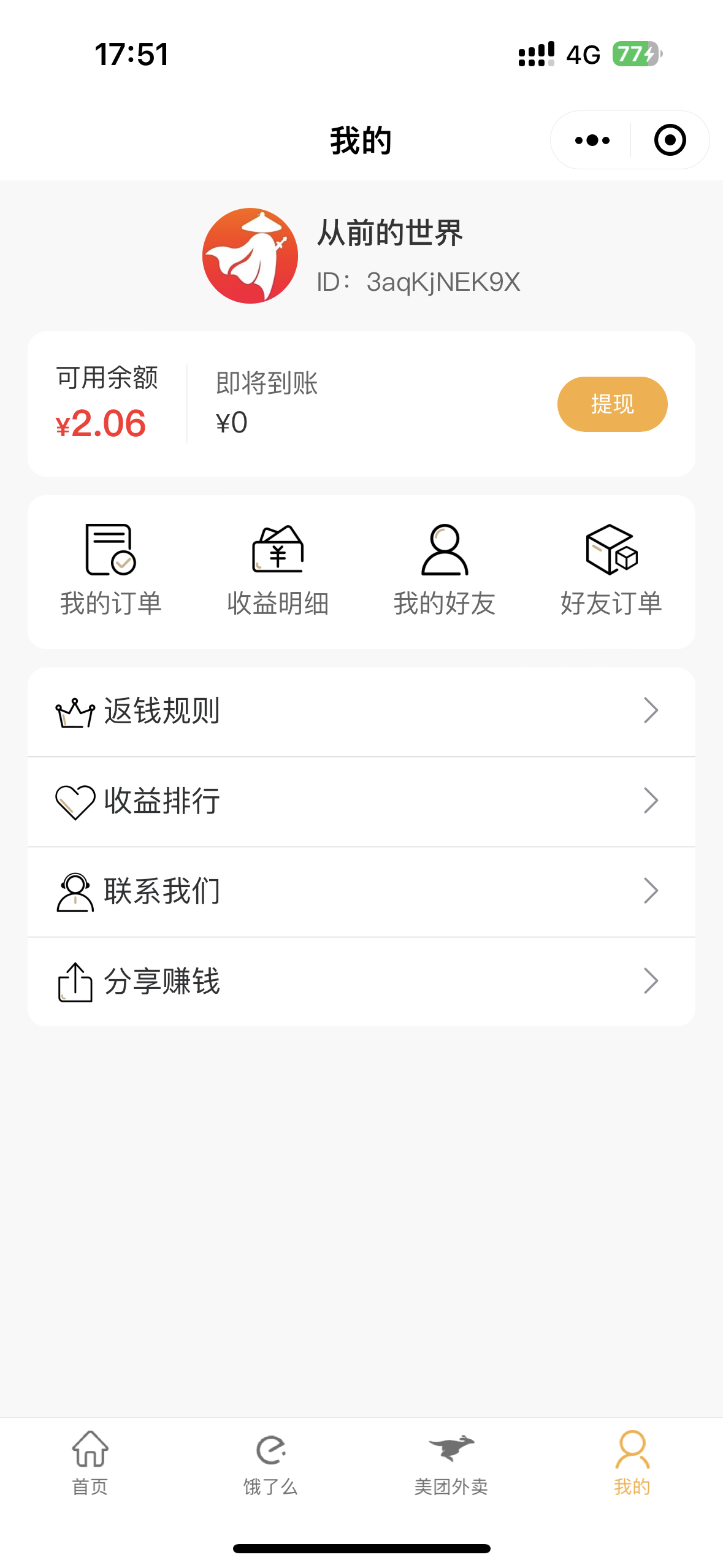Open 我的订单 (My Orders)

pyautogui.click(x=110, y=570)
